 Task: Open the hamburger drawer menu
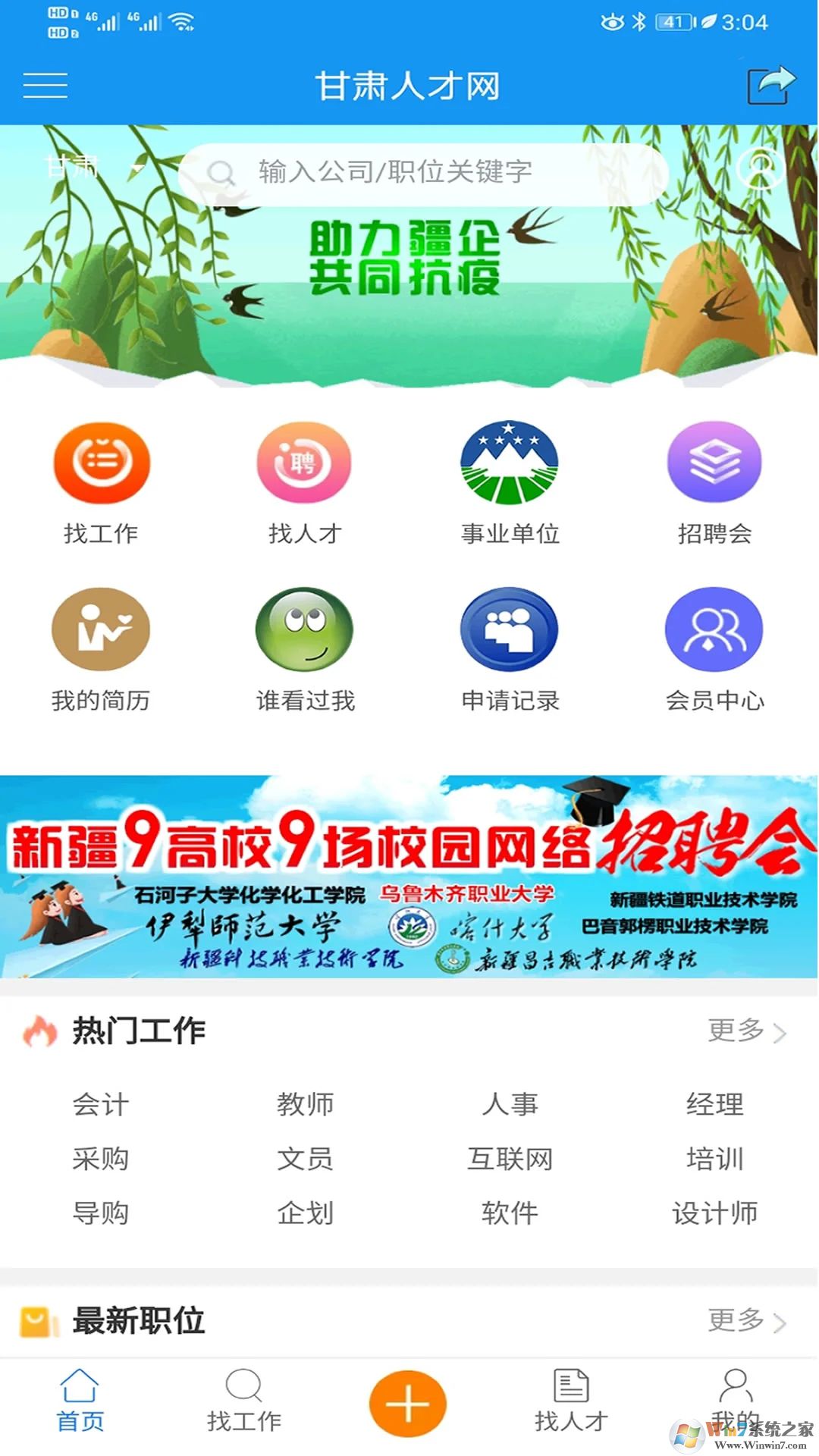(x=45, y=85)
